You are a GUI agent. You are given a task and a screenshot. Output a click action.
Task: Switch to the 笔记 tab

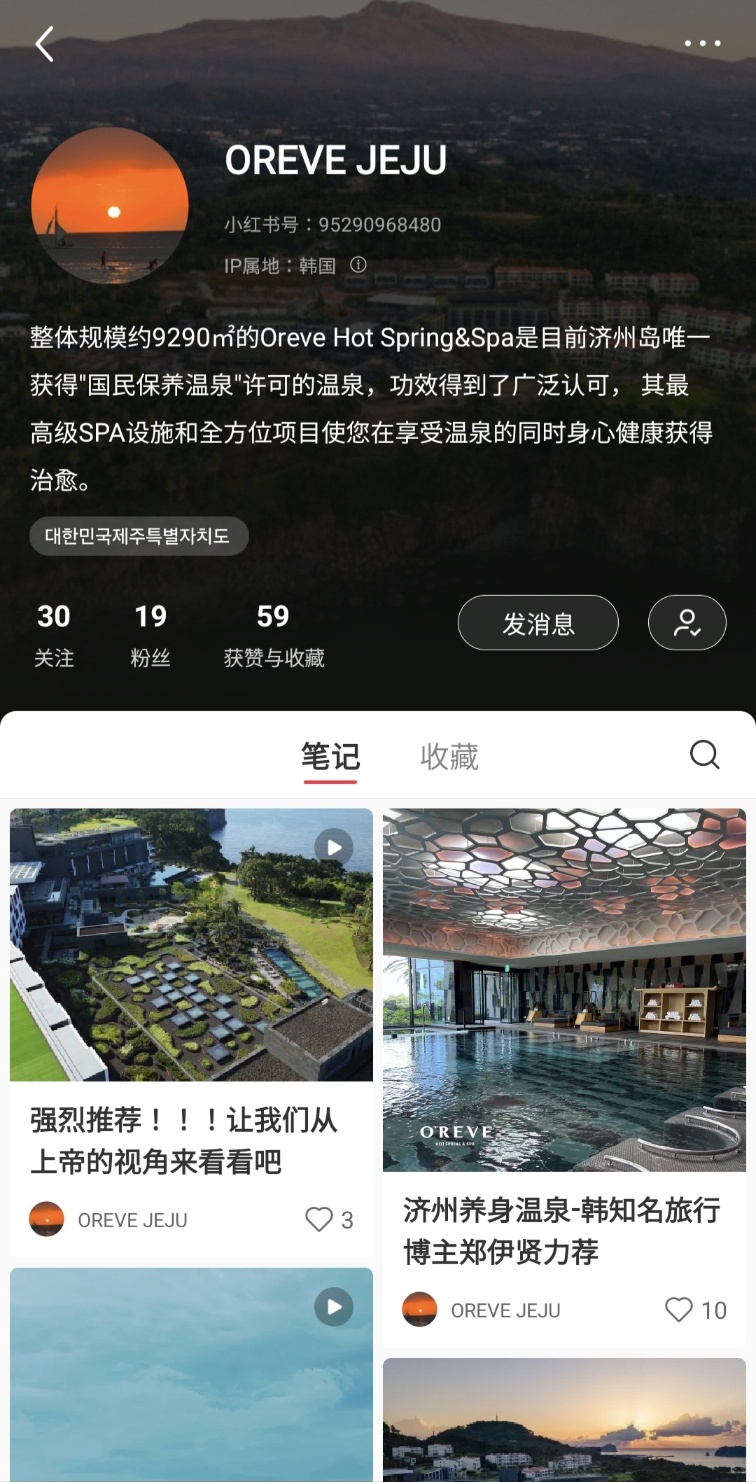click(330, 757)
